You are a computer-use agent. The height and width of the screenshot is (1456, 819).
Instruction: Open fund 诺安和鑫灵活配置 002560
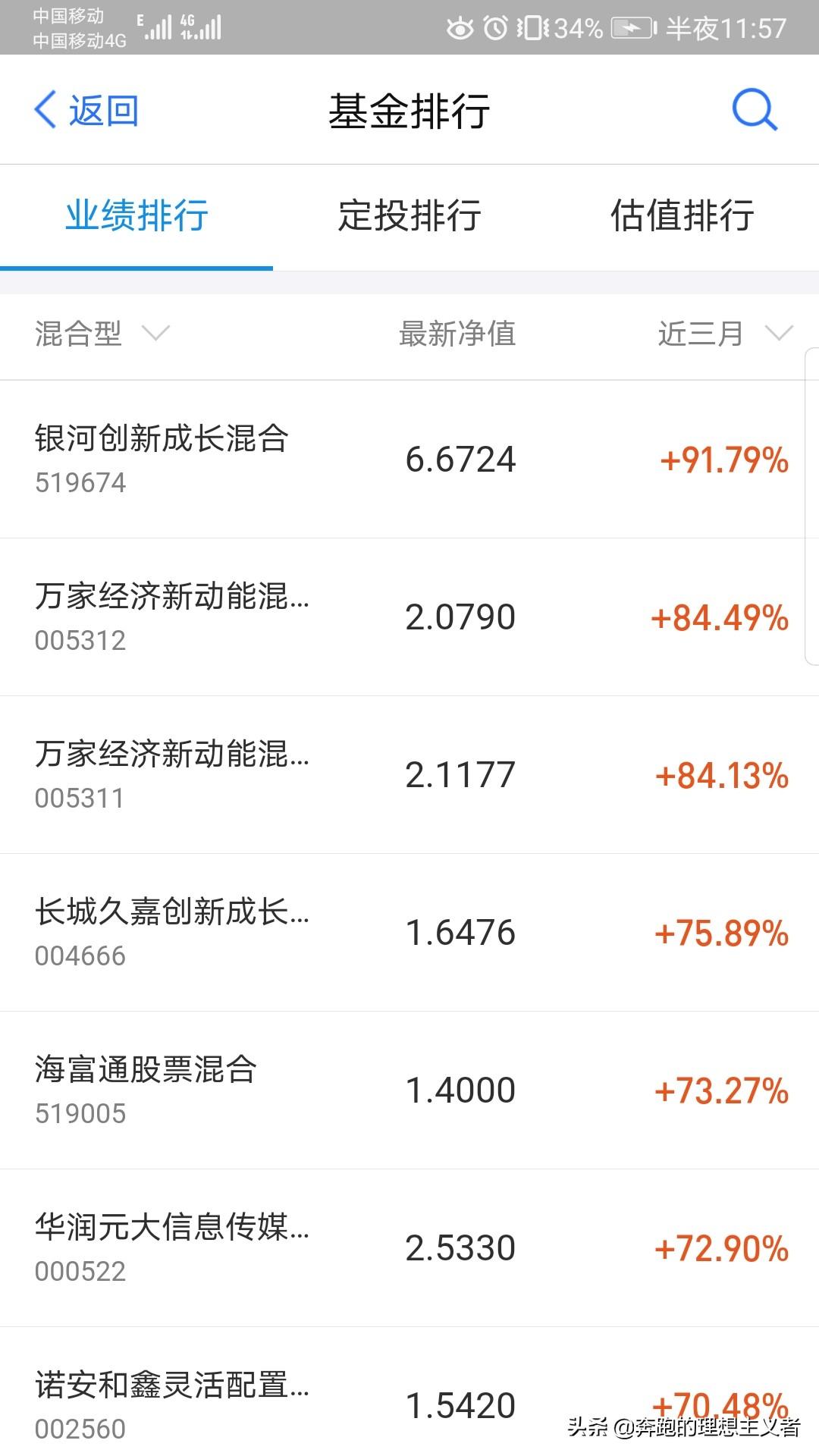409,1392
